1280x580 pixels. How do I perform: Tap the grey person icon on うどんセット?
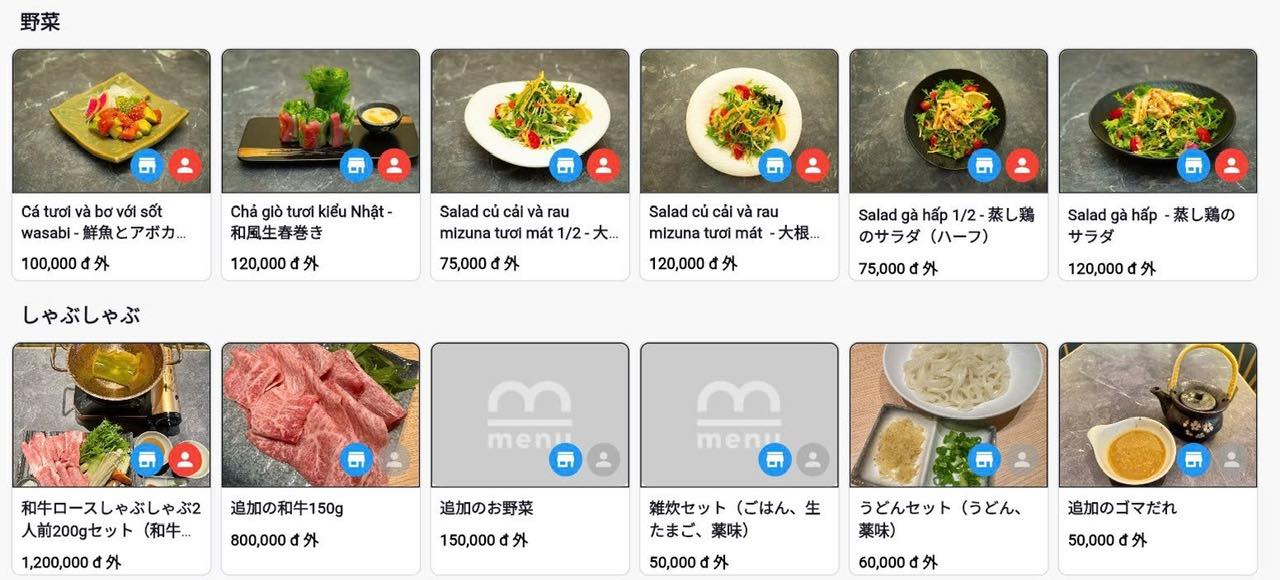pyautogui.click(x=1022, y=460)
